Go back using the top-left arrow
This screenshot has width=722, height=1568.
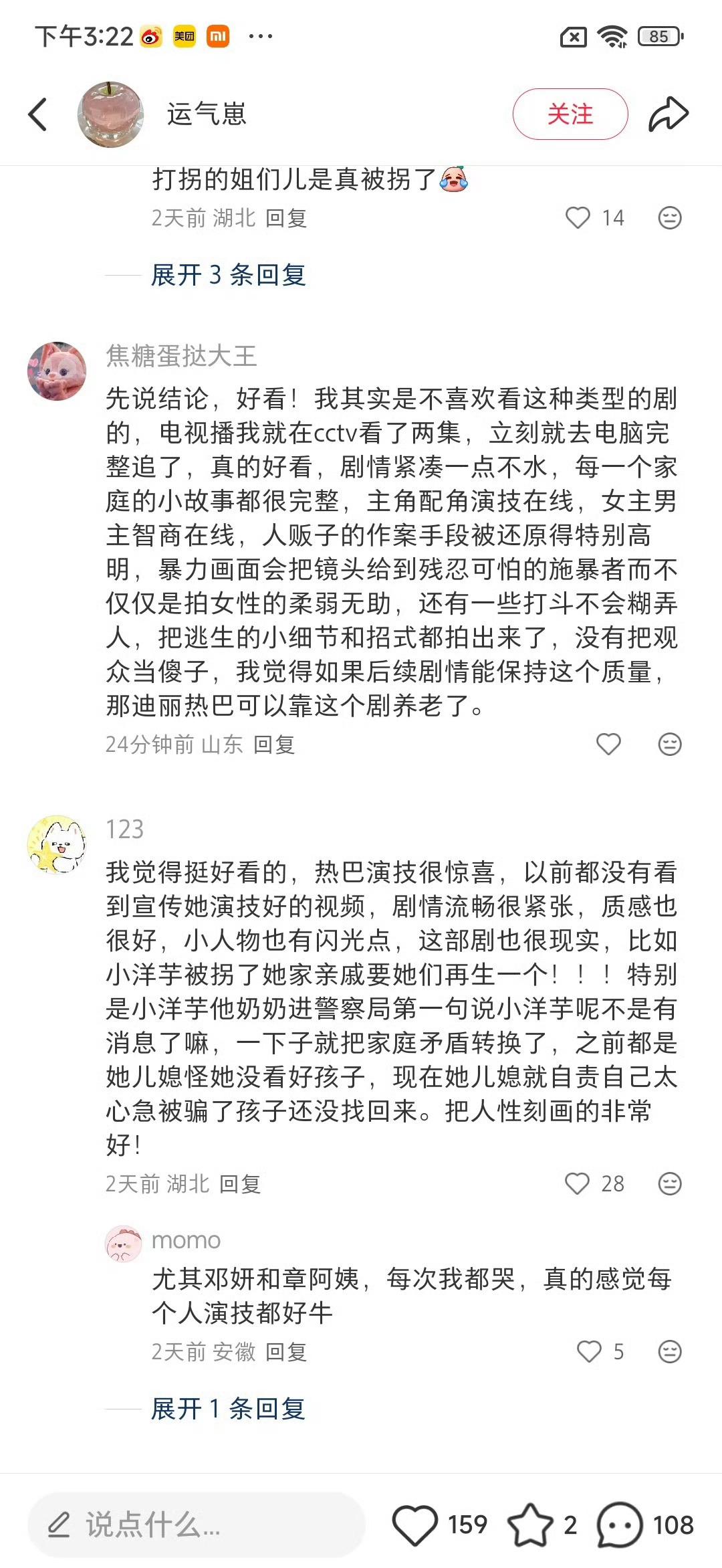[38, 114]
